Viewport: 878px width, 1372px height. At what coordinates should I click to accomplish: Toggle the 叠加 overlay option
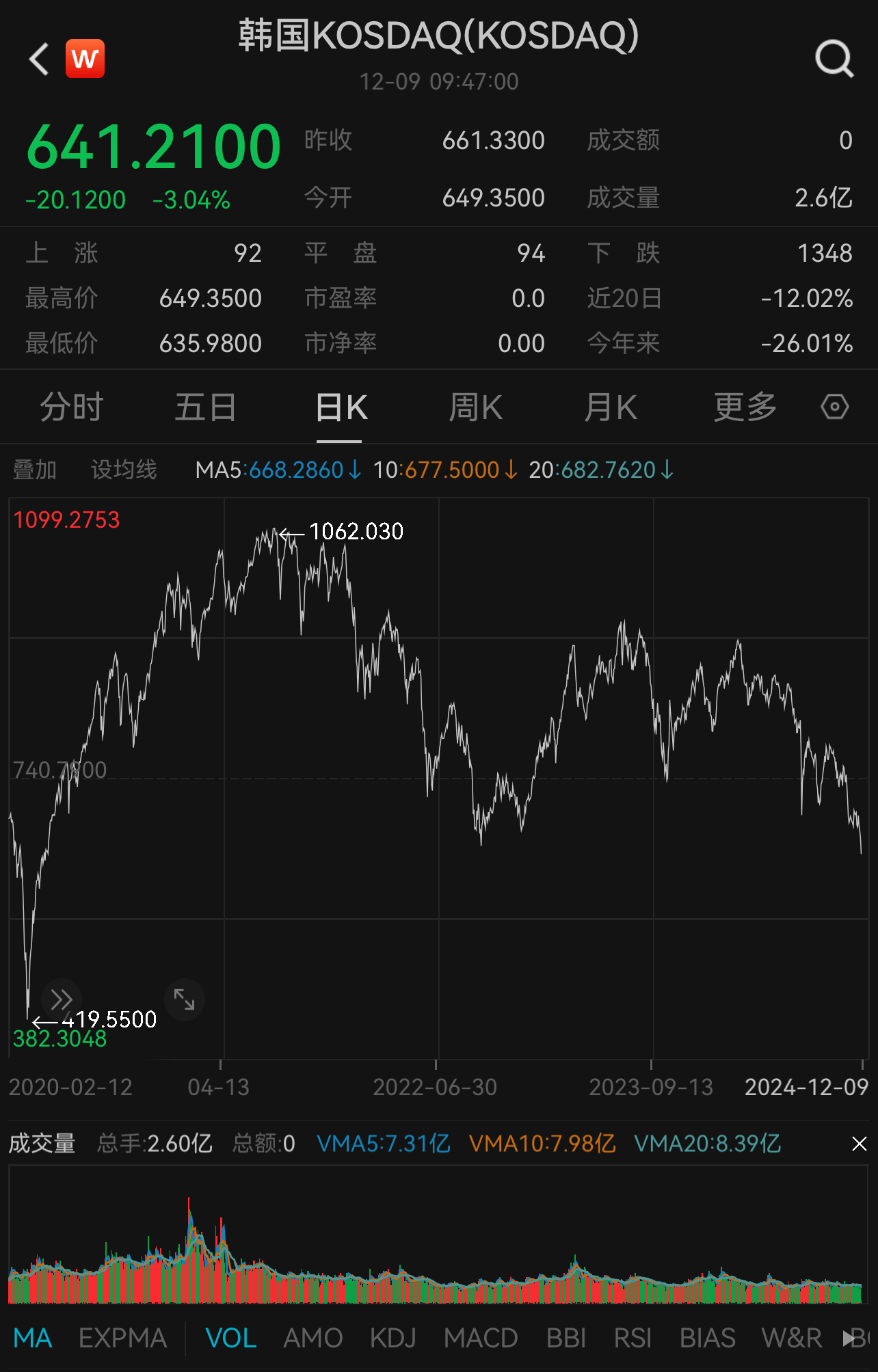35,470
